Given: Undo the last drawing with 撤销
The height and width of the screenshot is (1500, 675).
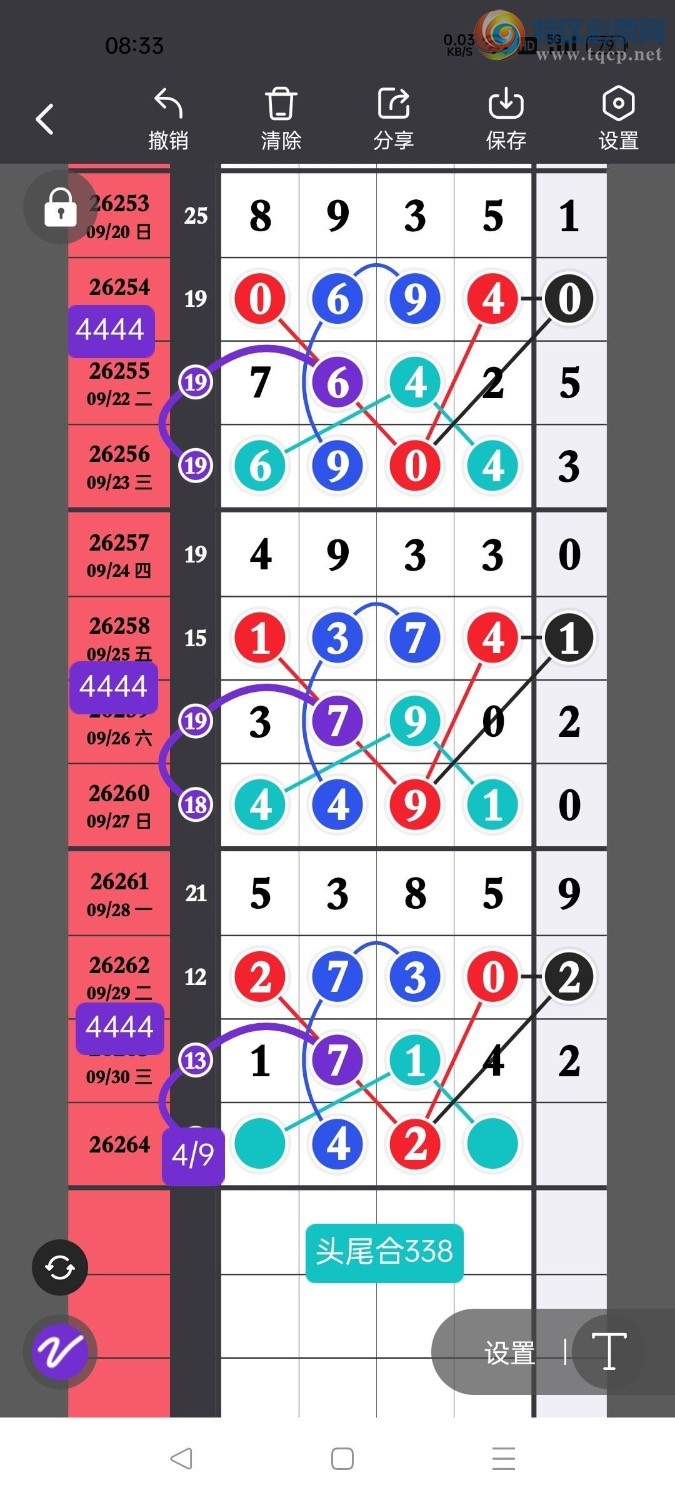Looking at the screenshot, I should click(x=168, y=120).
